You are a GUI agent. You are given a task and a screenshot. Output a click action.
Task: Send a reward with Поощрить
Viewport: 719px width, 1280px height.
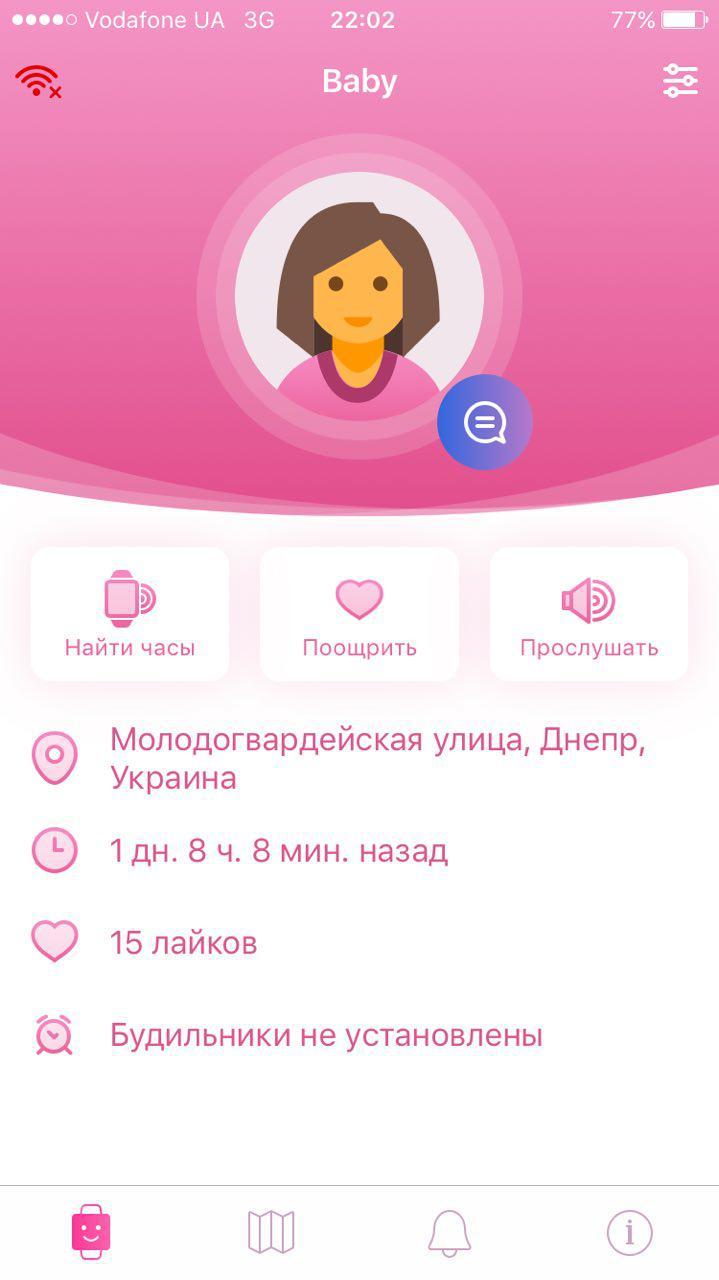click(x=359, y=614)
